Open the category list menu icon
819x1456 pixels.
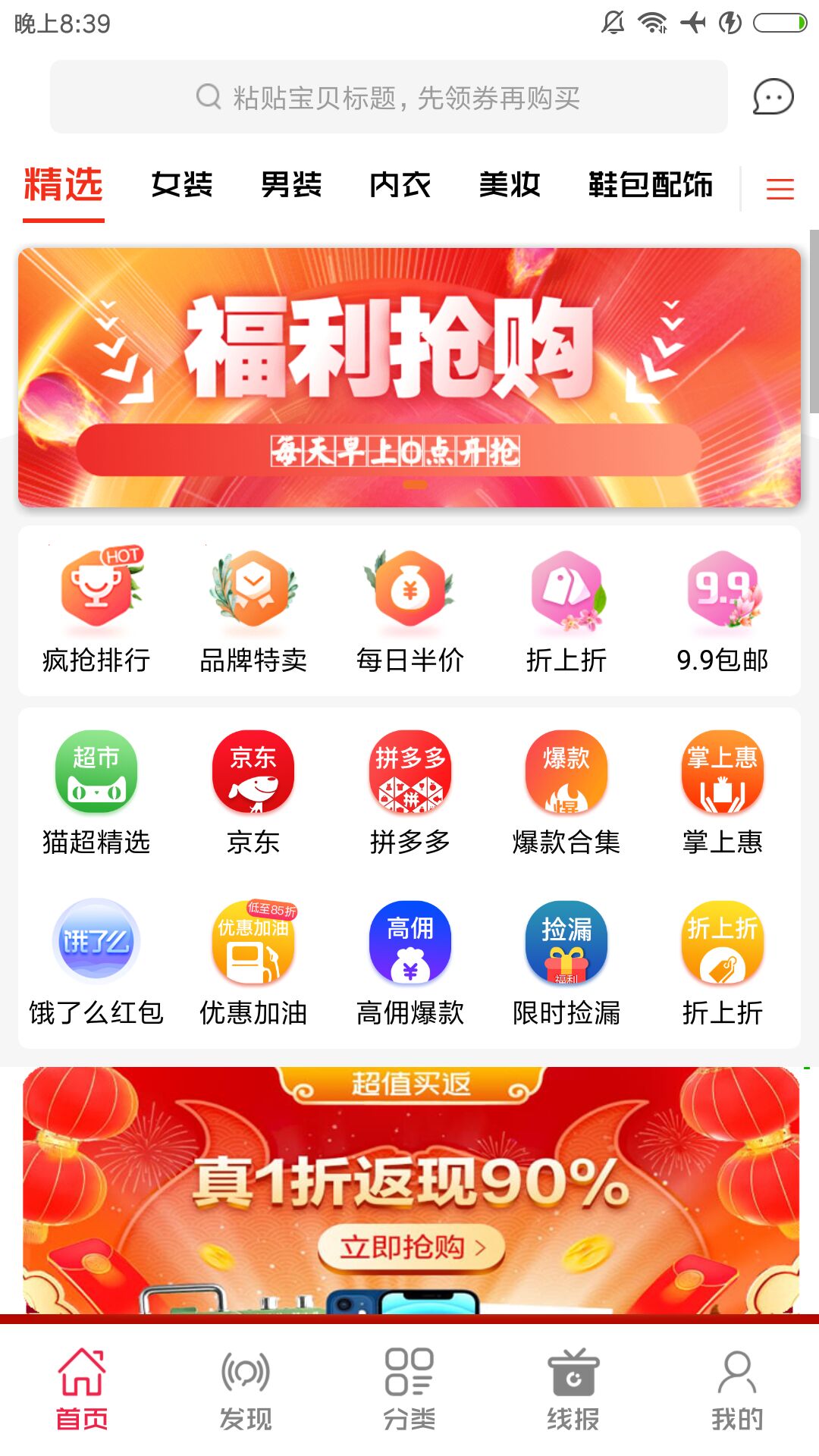coord(780,188)
